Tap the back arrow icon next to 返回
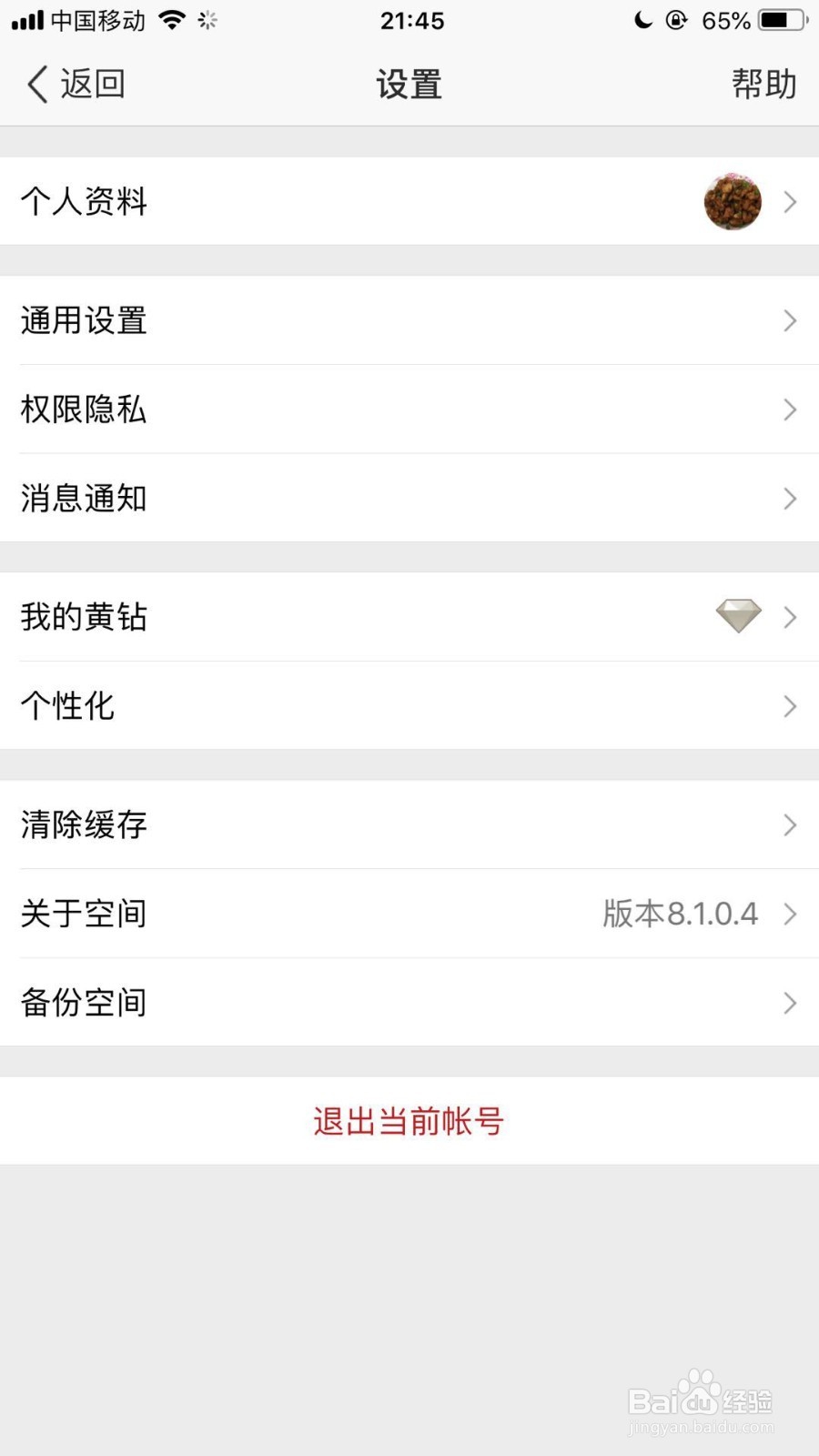This screenshot has height=1456, width=819. click(36, 84)
